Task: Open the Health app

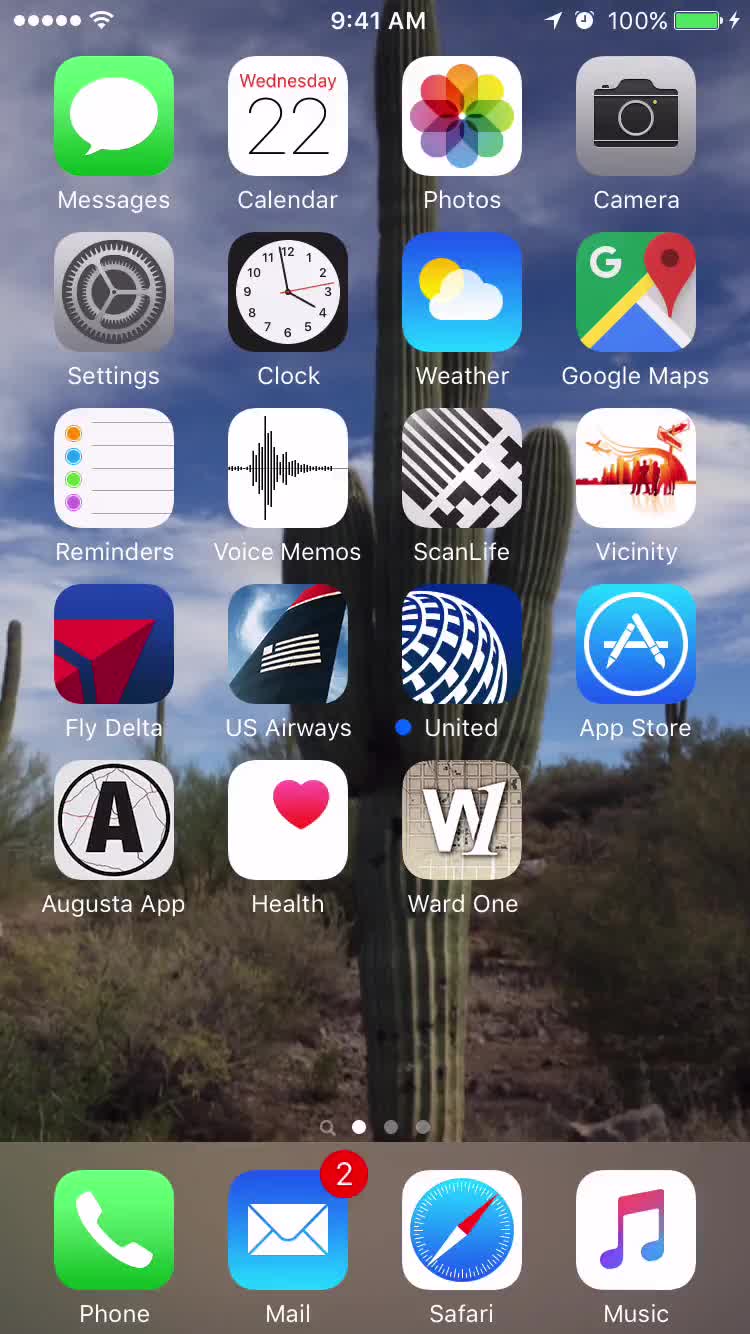Action: click(288, 821)
